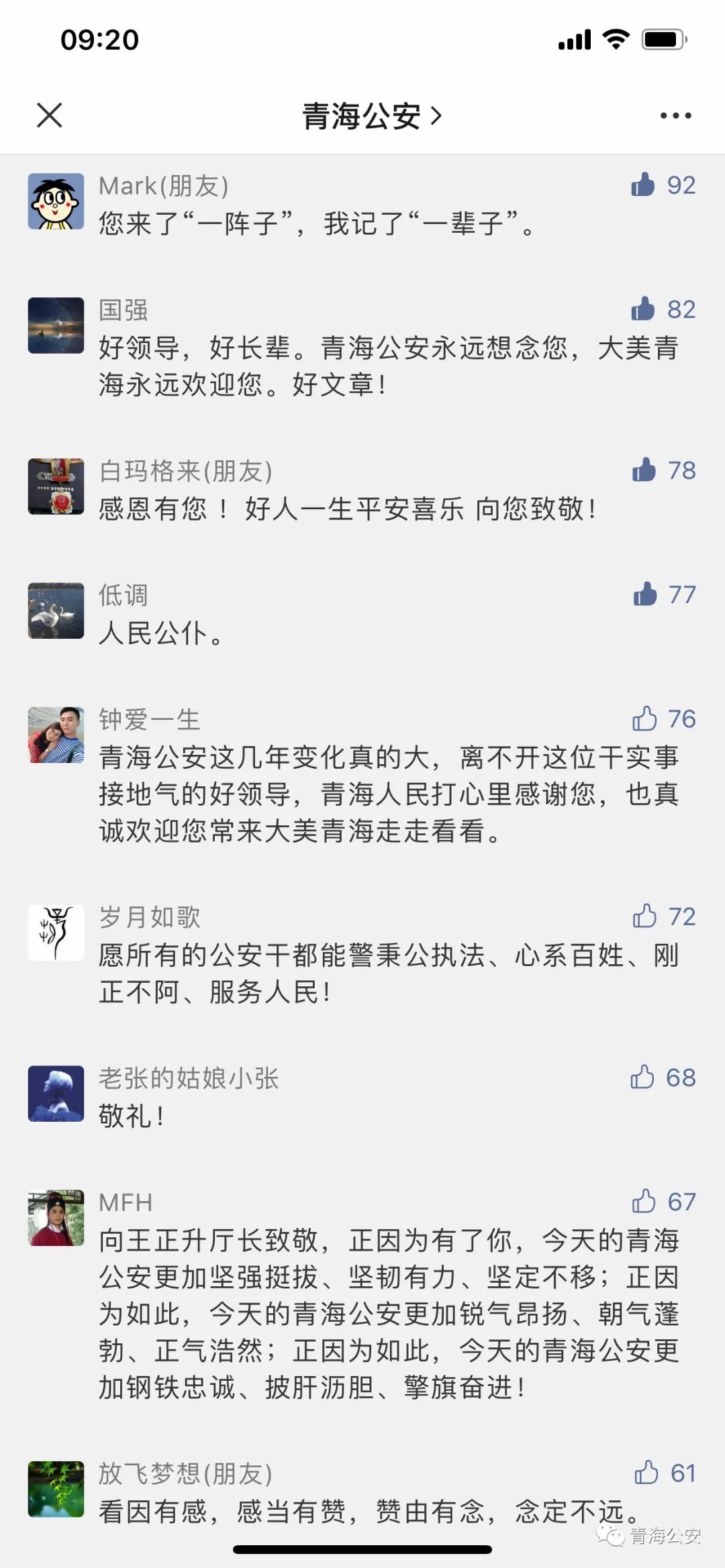Unlike Mark's comment with 92 likes
The width and height of the screenshot is (725, 1568).
point(643,185)
